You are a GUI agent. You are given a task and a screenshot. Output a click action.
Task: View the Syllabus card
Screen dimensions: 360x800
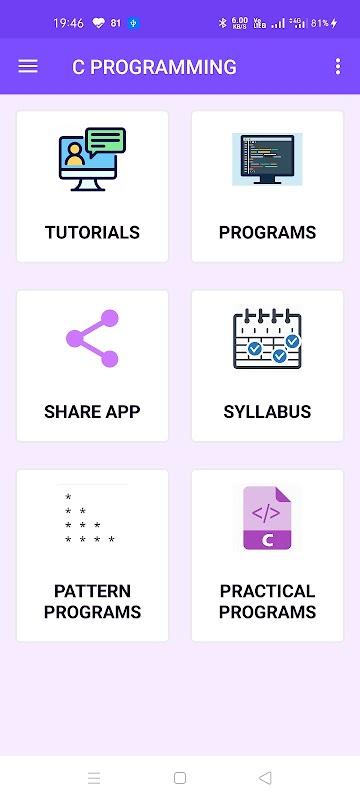pos(267,366)
